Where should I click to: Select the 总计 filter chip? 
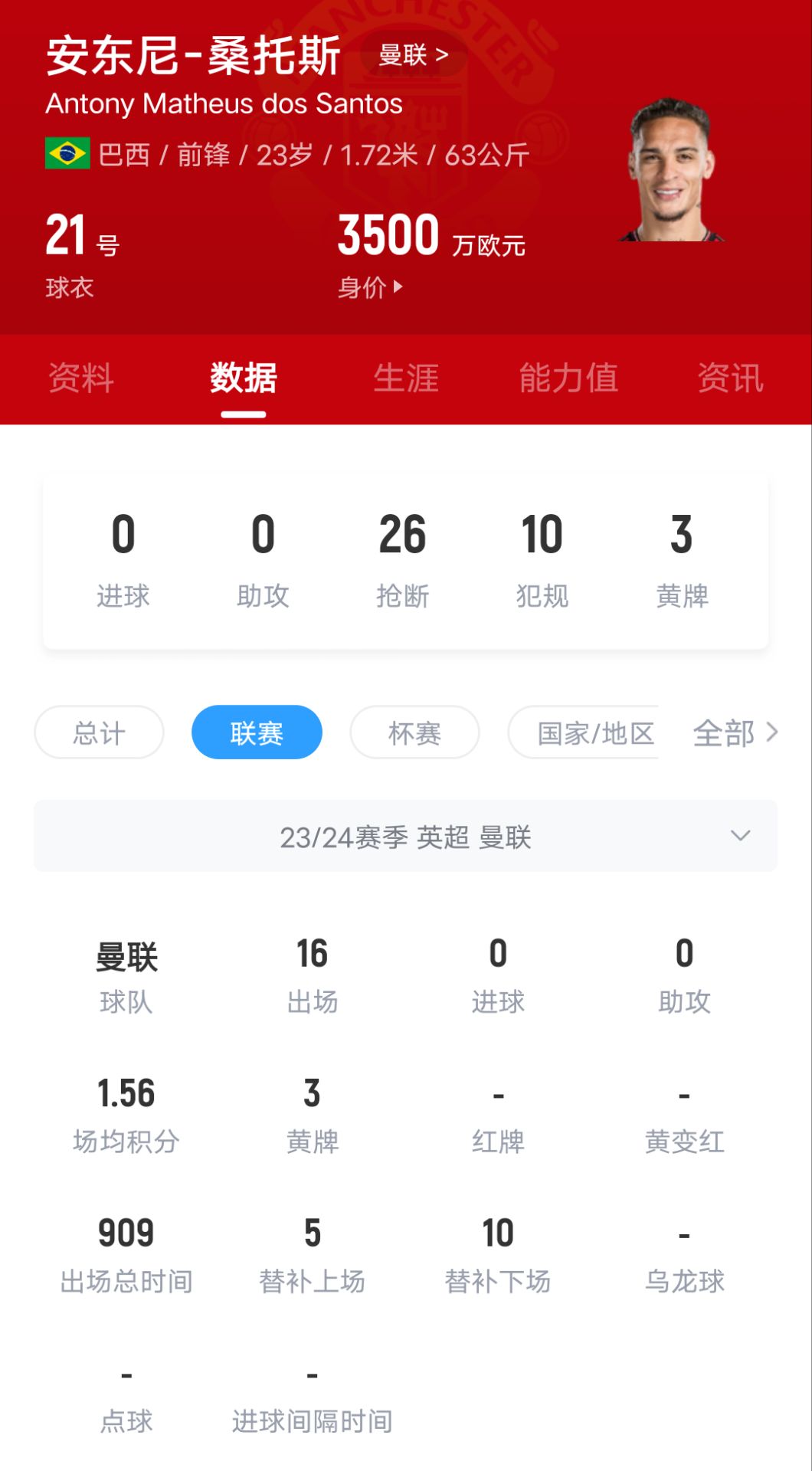[x=100, y=733]
